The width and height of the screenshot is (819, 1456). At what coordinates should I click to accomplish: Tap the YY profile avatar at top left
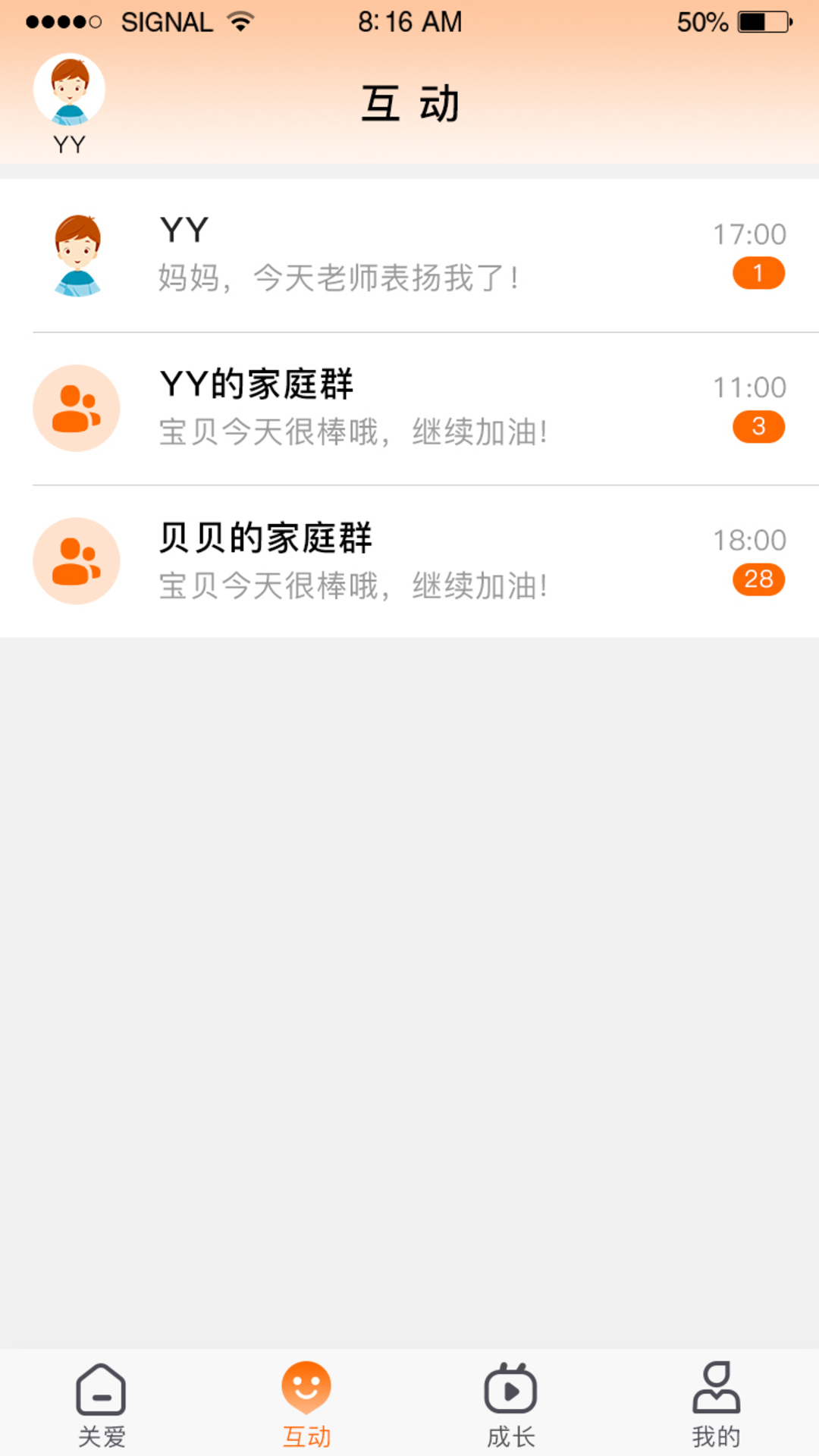(71, 89)
